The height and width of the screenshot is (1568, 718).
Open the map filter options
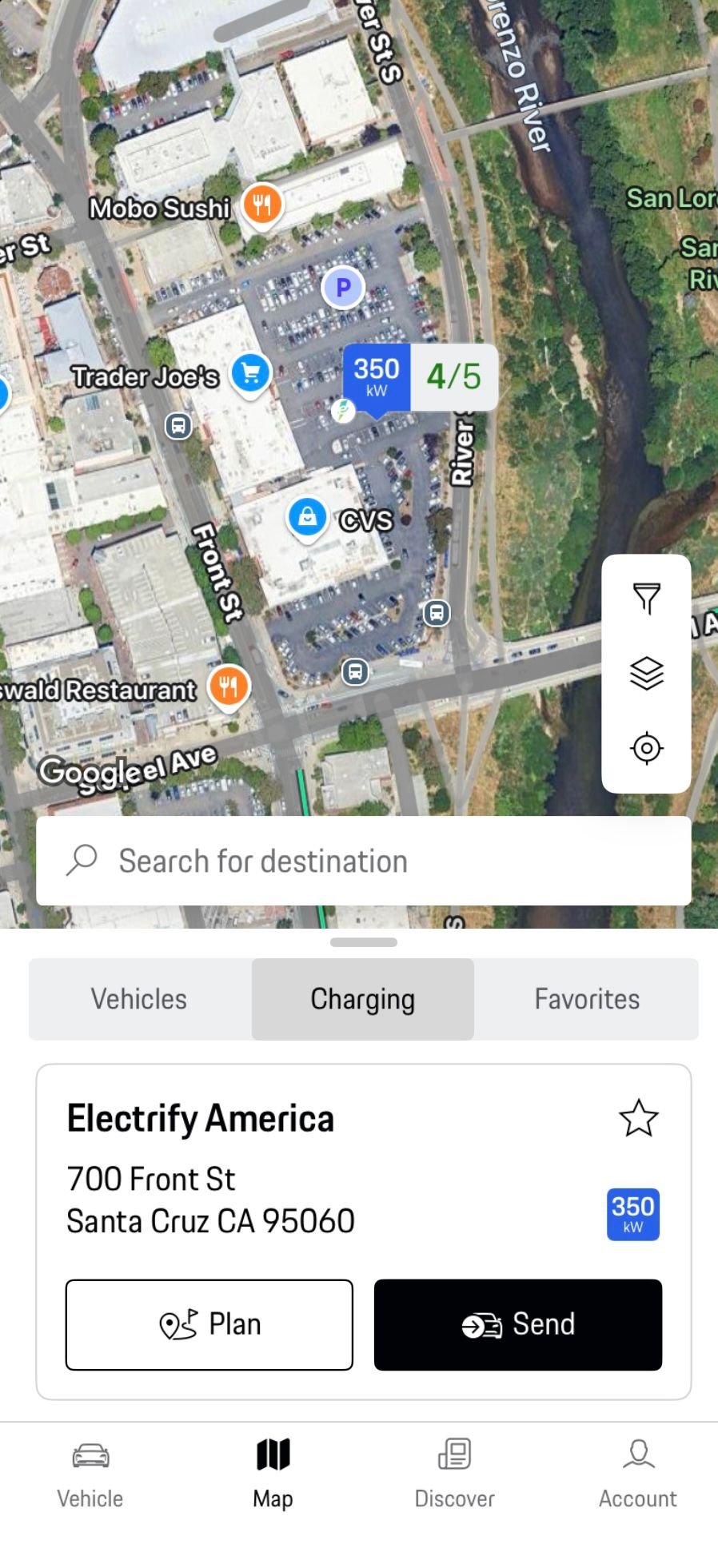(646, 598)
